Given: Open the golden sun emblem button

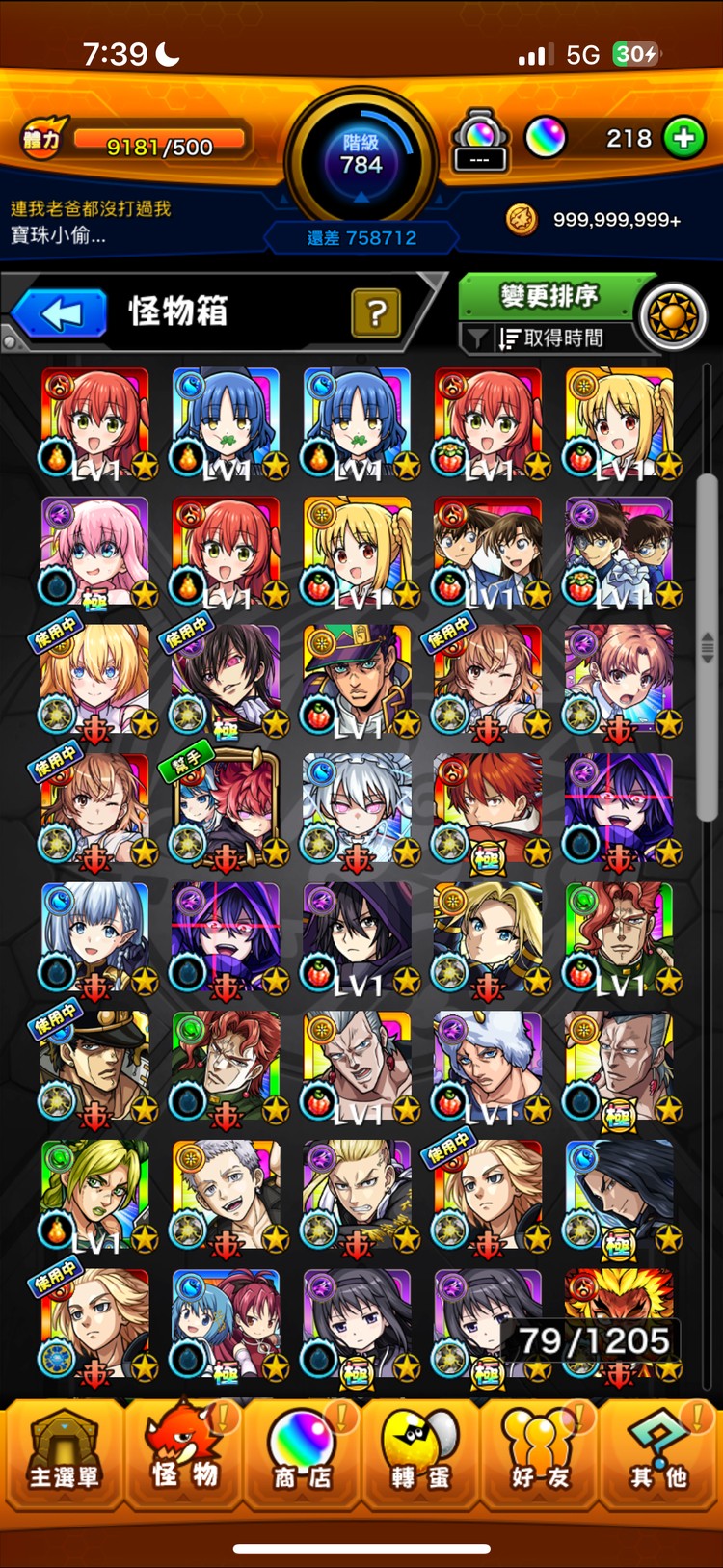Looking at the screenshot, I should [x=672, y=315].
